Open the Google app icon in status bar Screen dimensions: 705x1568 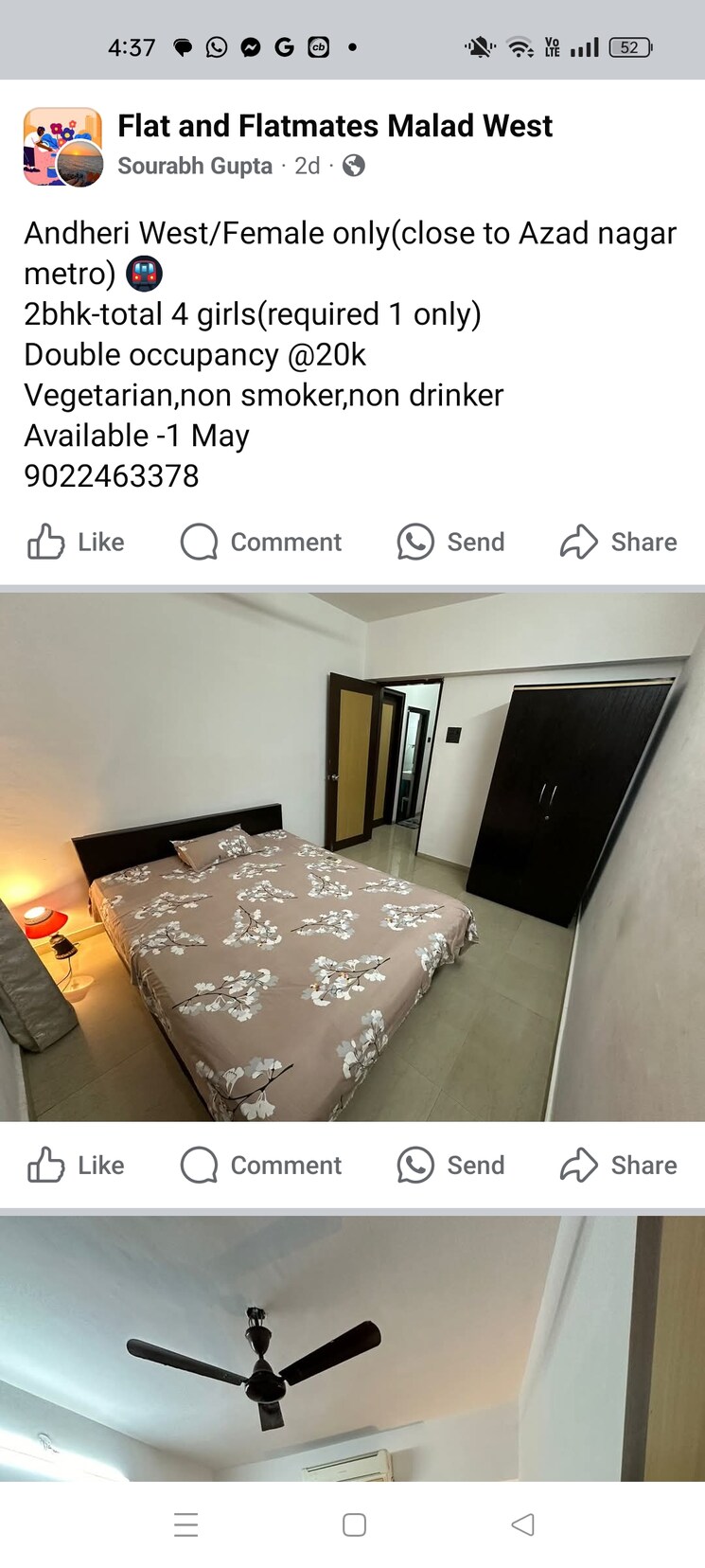284,46
